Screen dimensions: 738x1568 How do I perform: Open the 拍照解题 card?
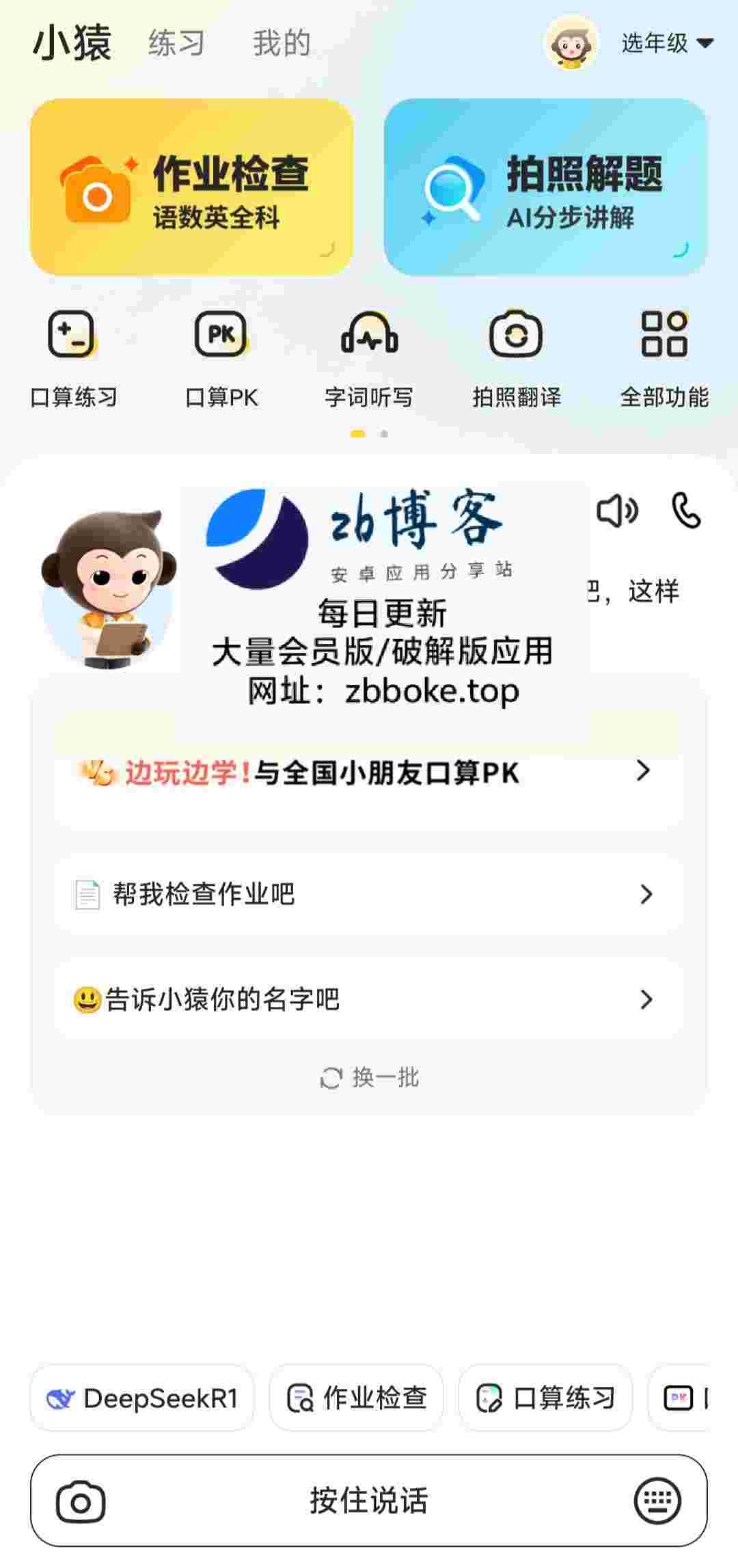545,187
